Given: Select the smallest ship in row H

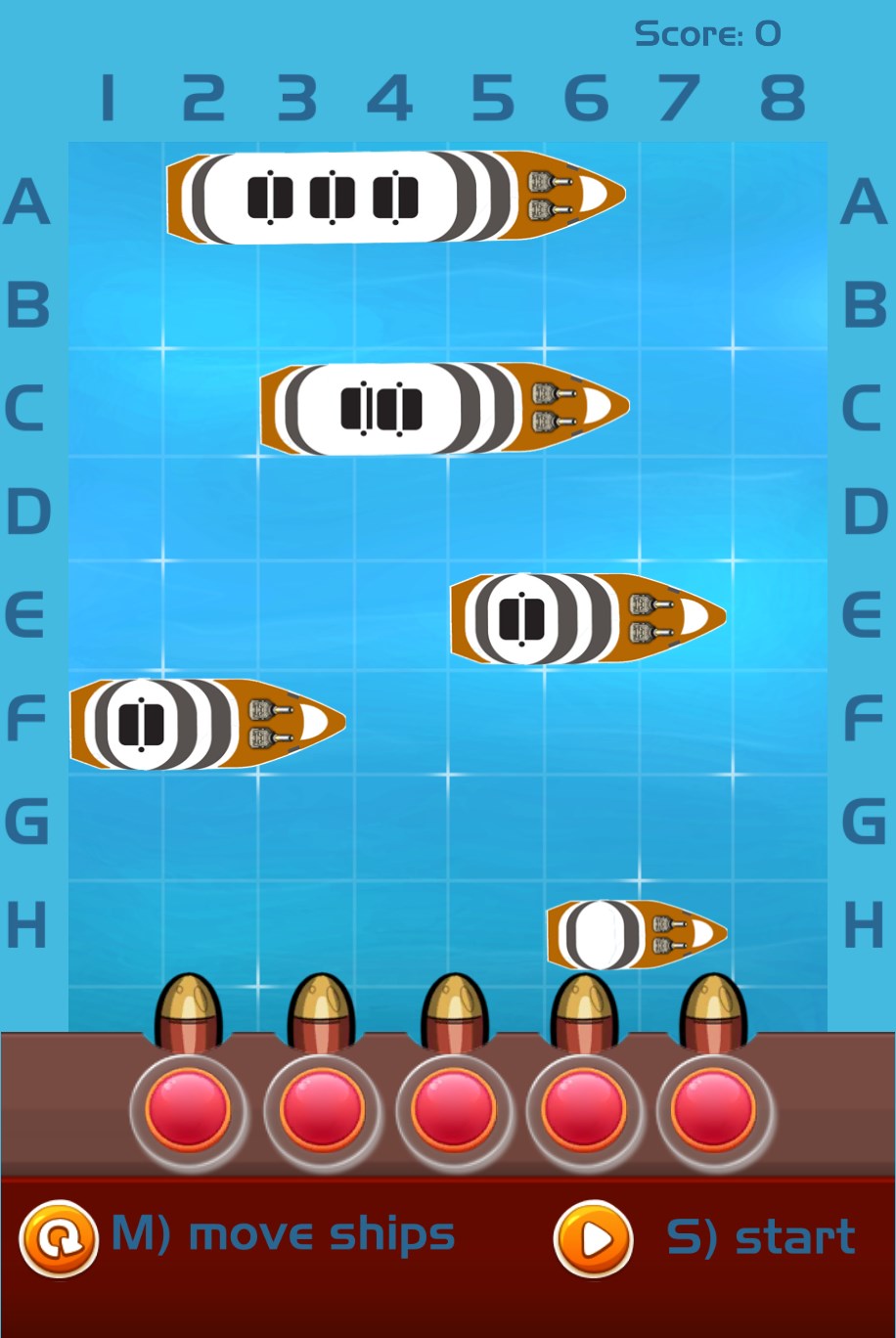Looking at the screenshot, I should point(636,935).
